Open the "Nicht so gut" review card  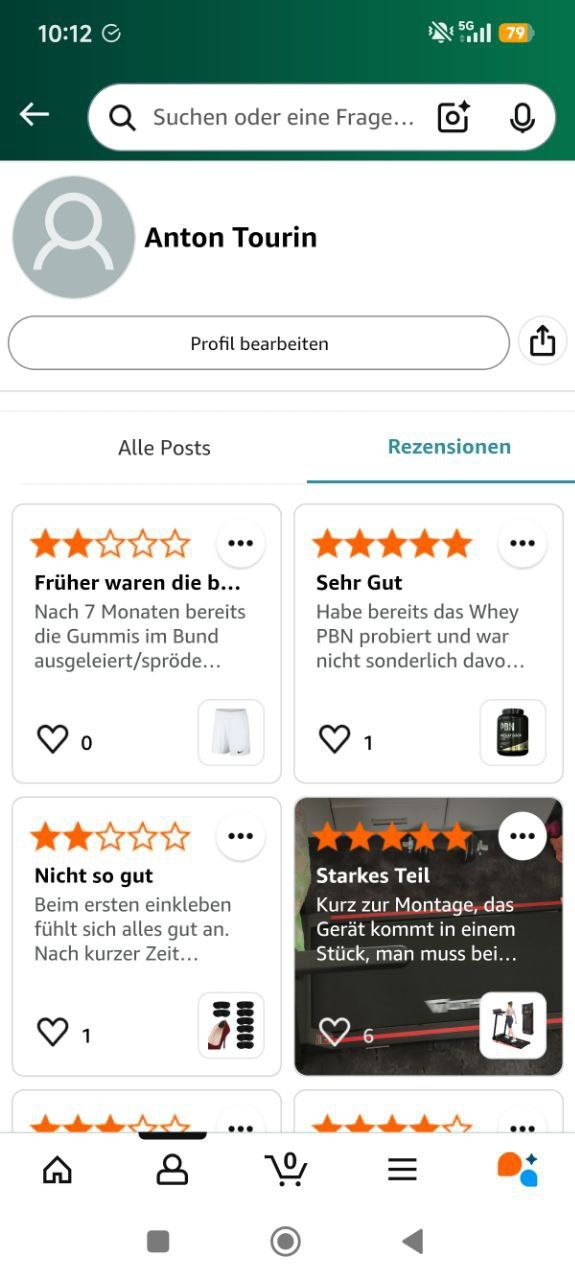click(x=146, y=936)
